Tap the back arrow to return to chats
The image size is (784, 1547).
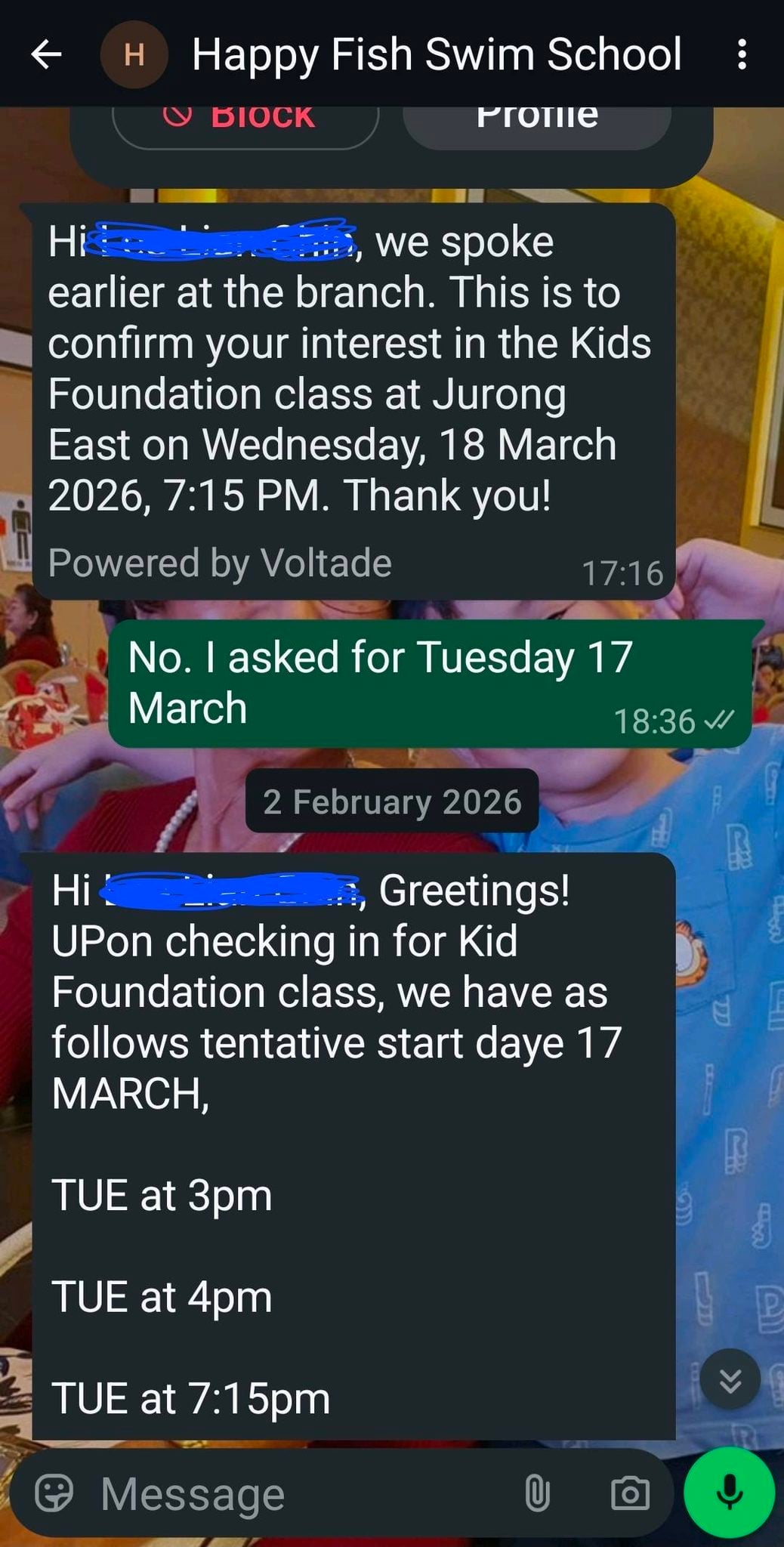point(45,53)
